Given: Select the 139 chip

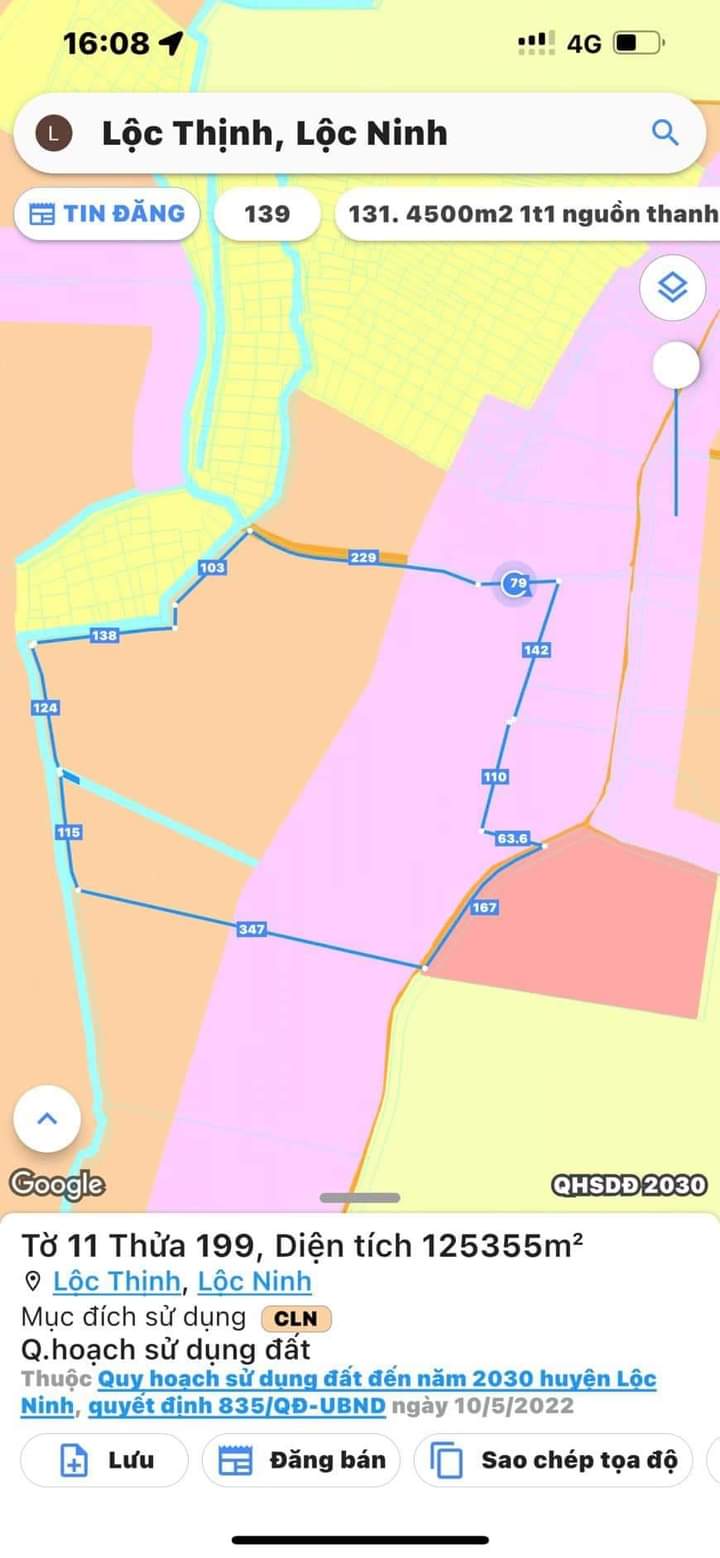Looking at the screenshot, I should (x=267, y=214).
